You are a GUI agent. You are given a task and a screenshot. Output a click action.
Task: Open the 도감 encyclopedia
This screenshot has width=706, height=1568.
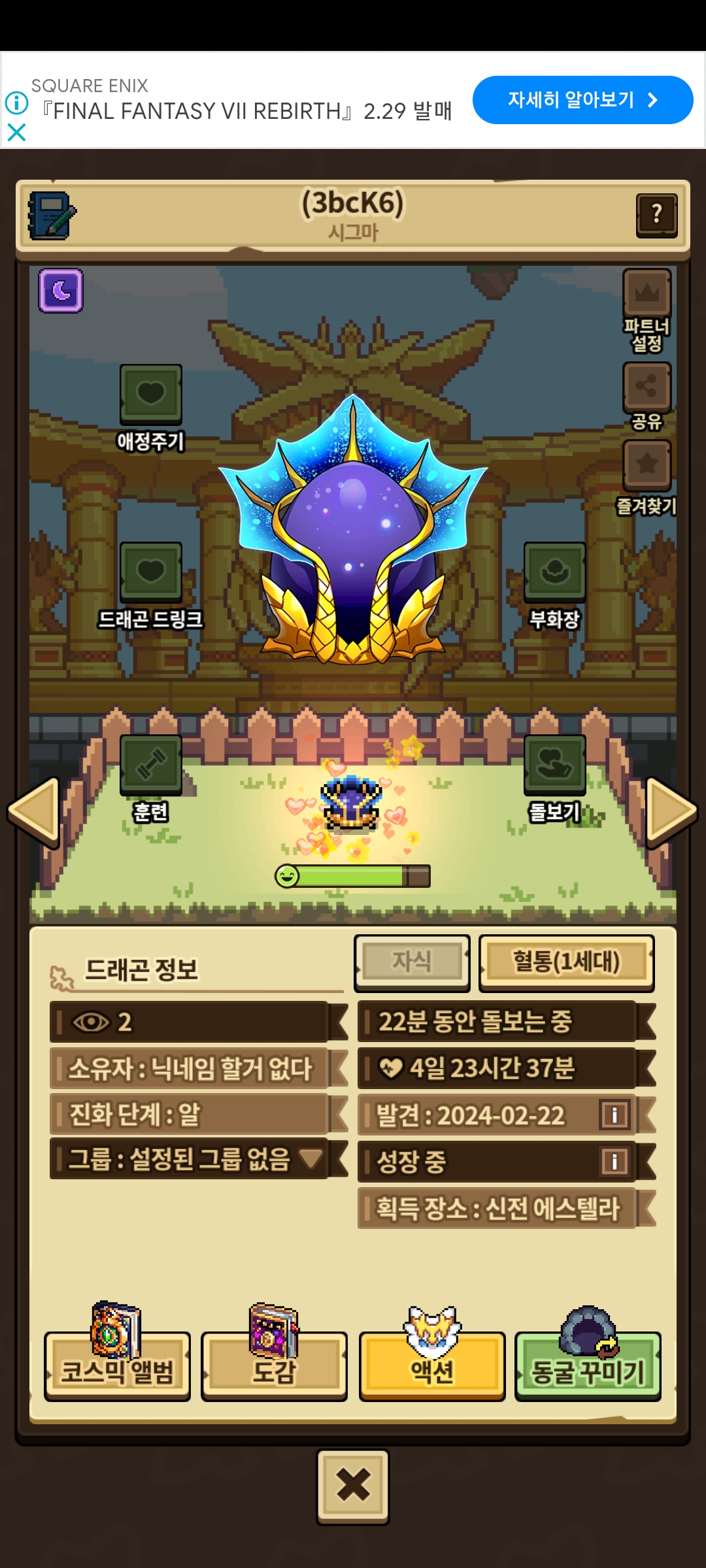[x=274, y=1365]
